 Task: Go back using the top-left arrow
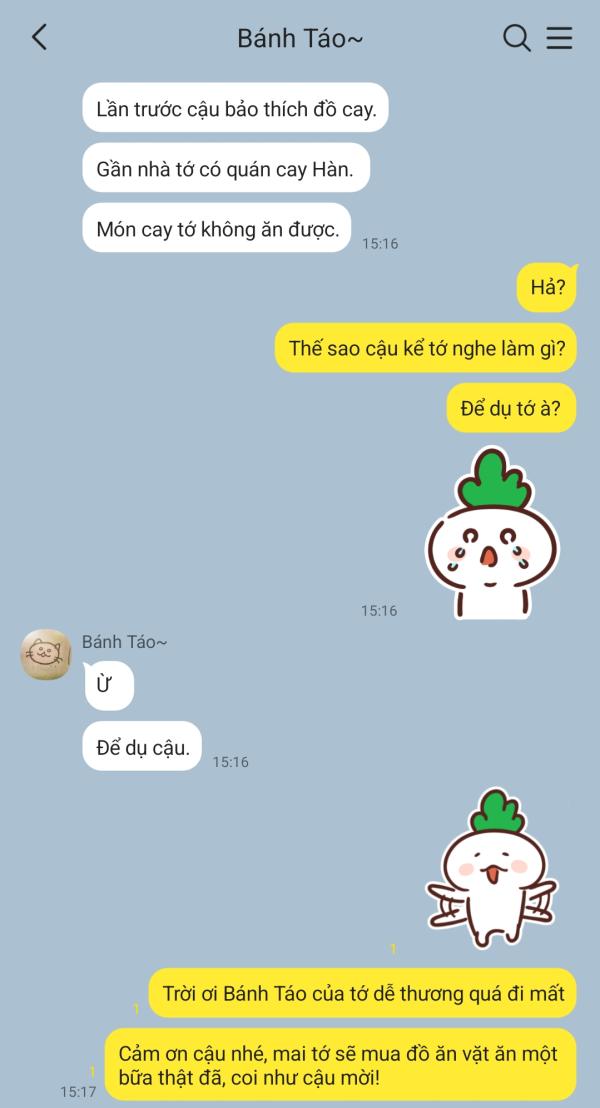pos(40,37)
